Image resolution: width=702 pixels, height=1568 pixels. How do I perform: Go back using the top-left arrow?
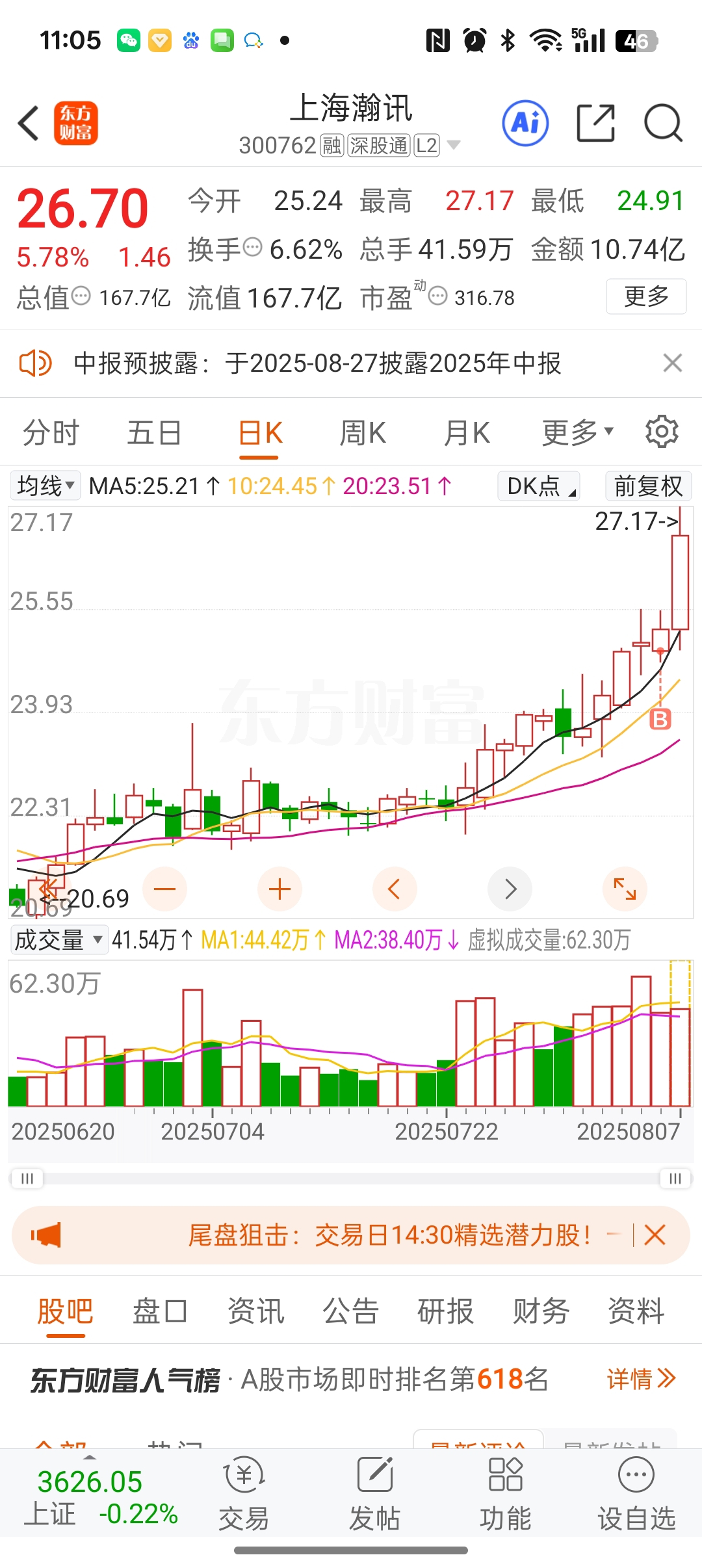click(29, 123)
